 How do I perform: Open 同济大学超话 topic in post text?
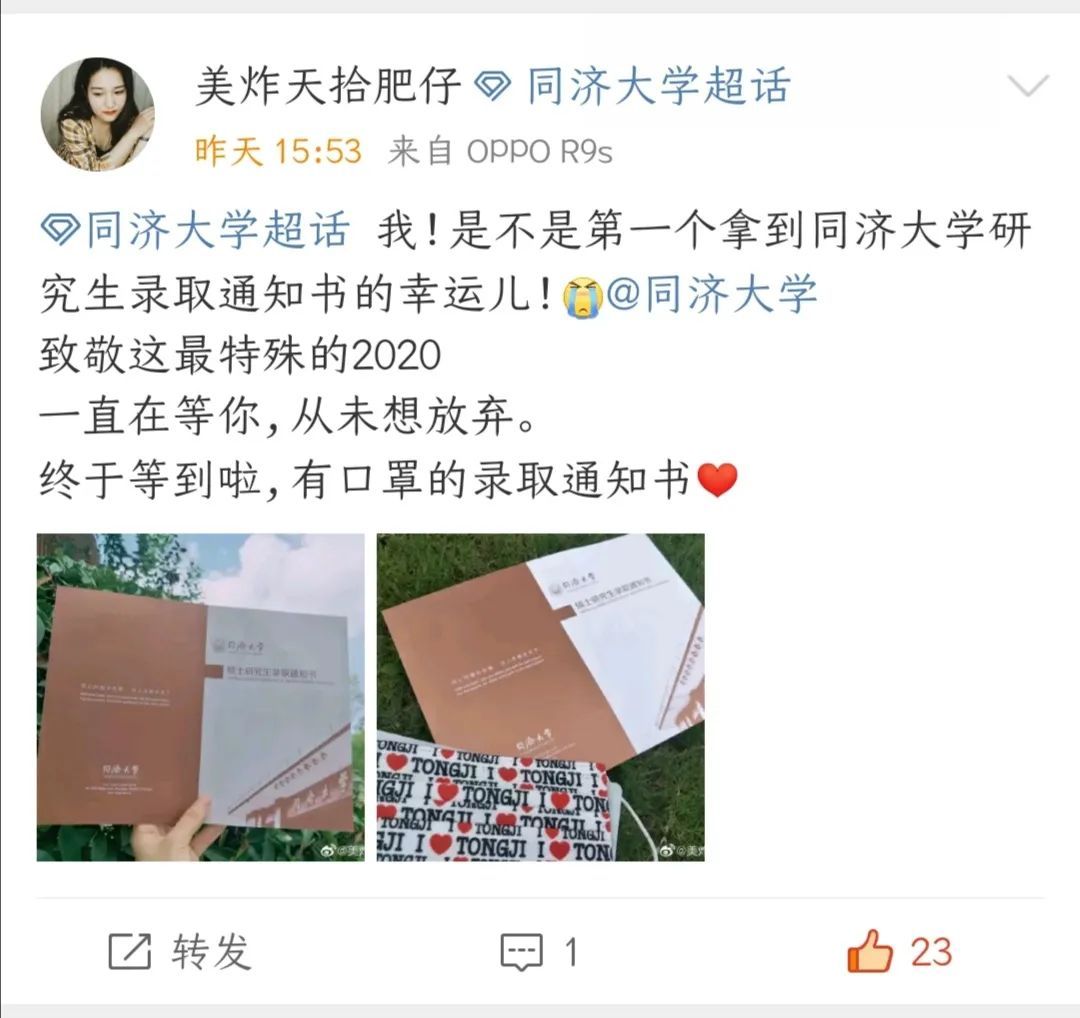(x=196, y=230)
